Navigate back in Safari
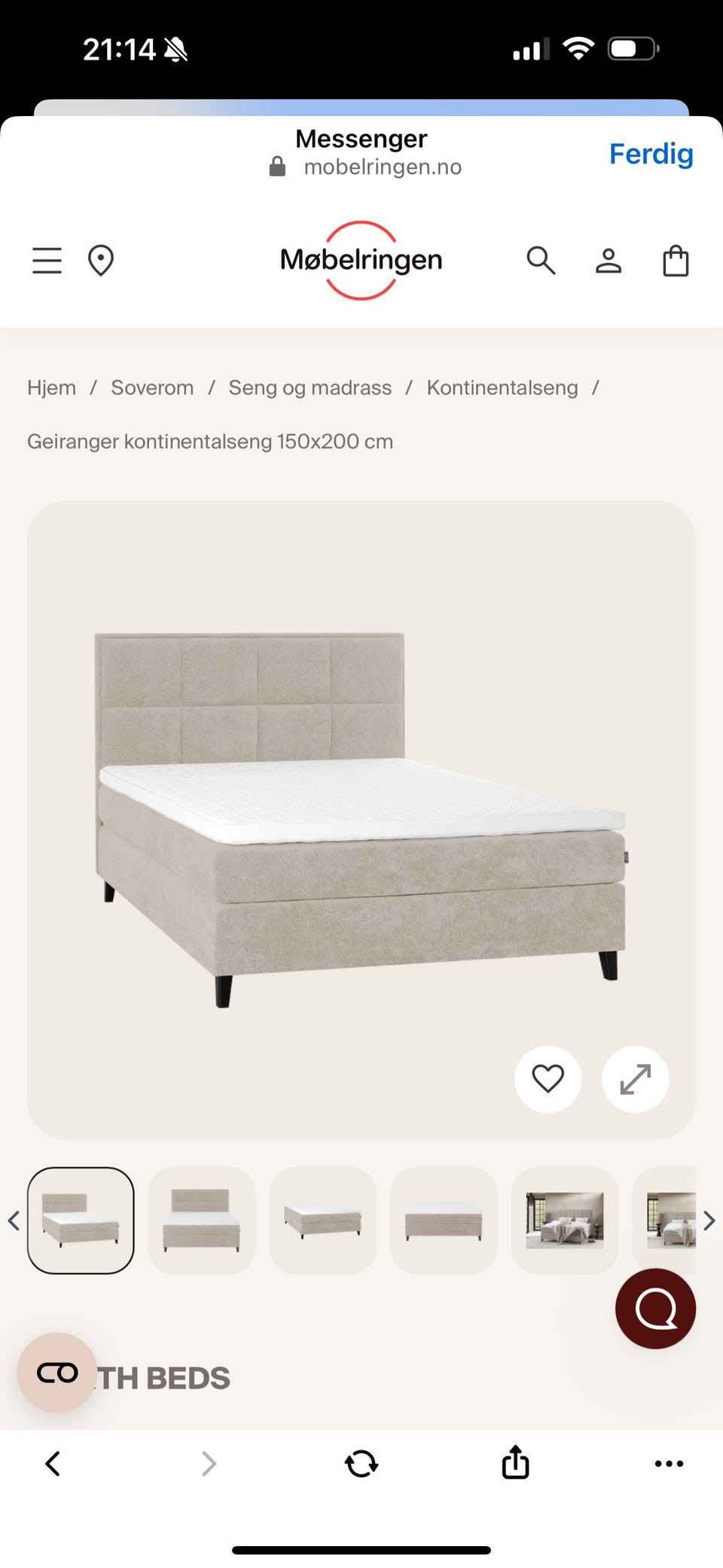The image size is (723, 1568). [x=52, y=1464]
